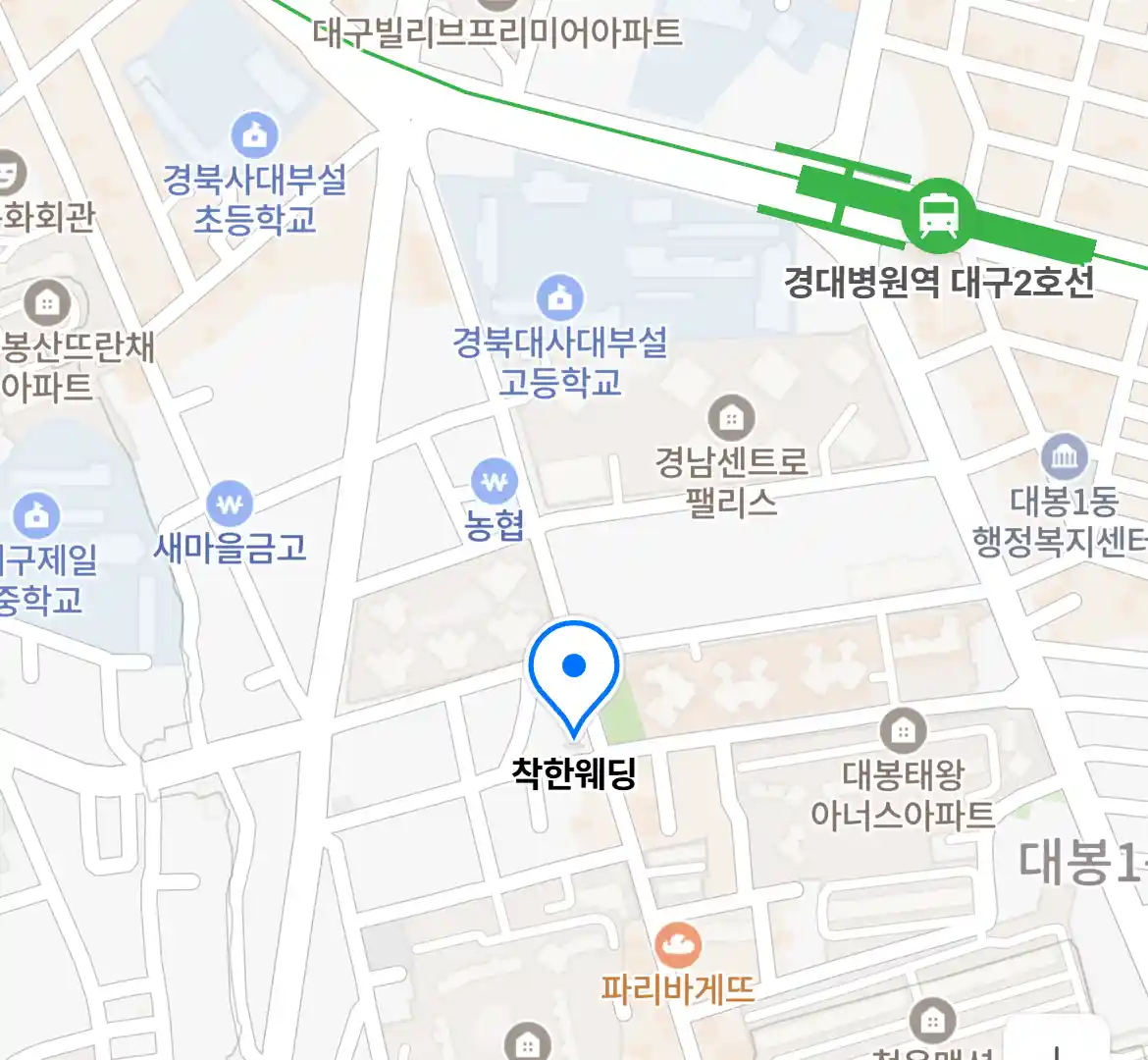1148x1060 pixels.
Task: Tap the 대봉태왕아너스아파트 marker
Action: tap(903, 732)
